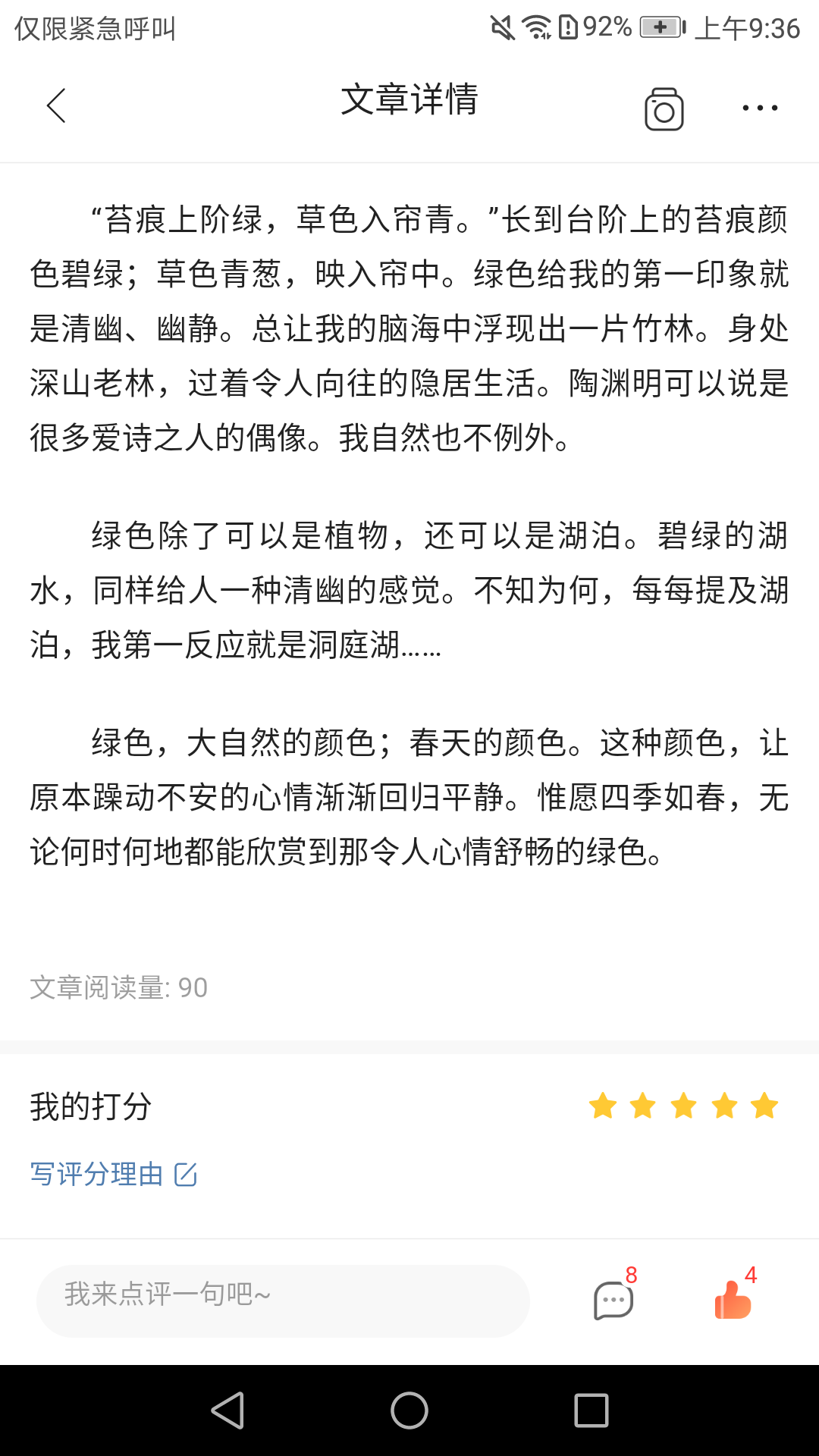Open the system recent apps view
819x1456 pixels.
(x=591, y=1410)
